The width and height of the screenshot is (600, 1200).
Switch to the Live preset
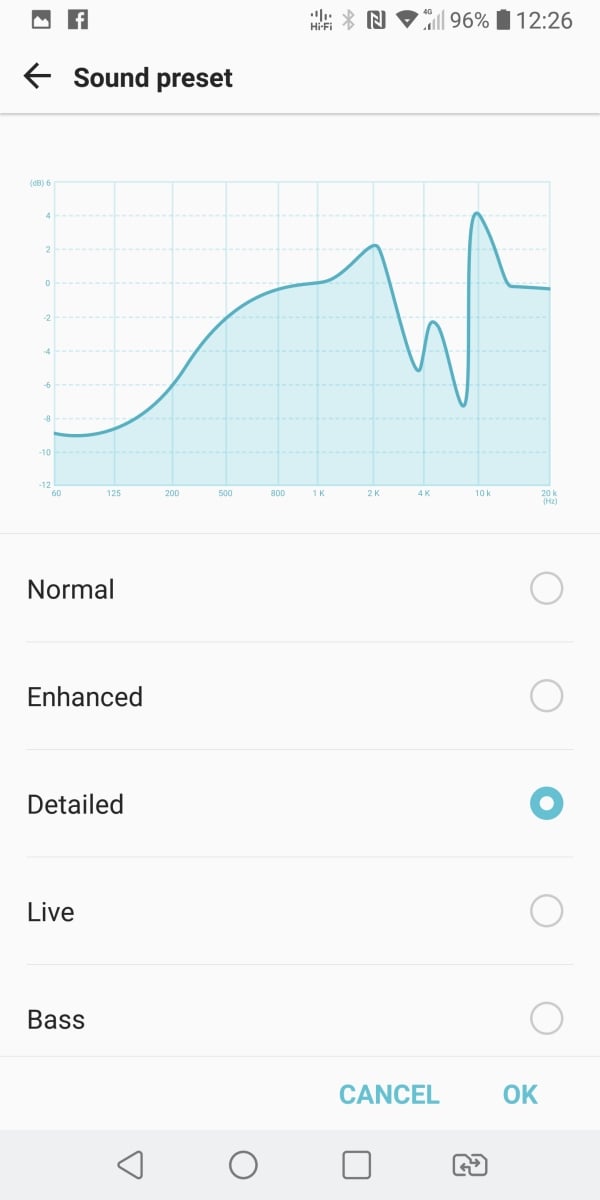click(x=300, y=911)
